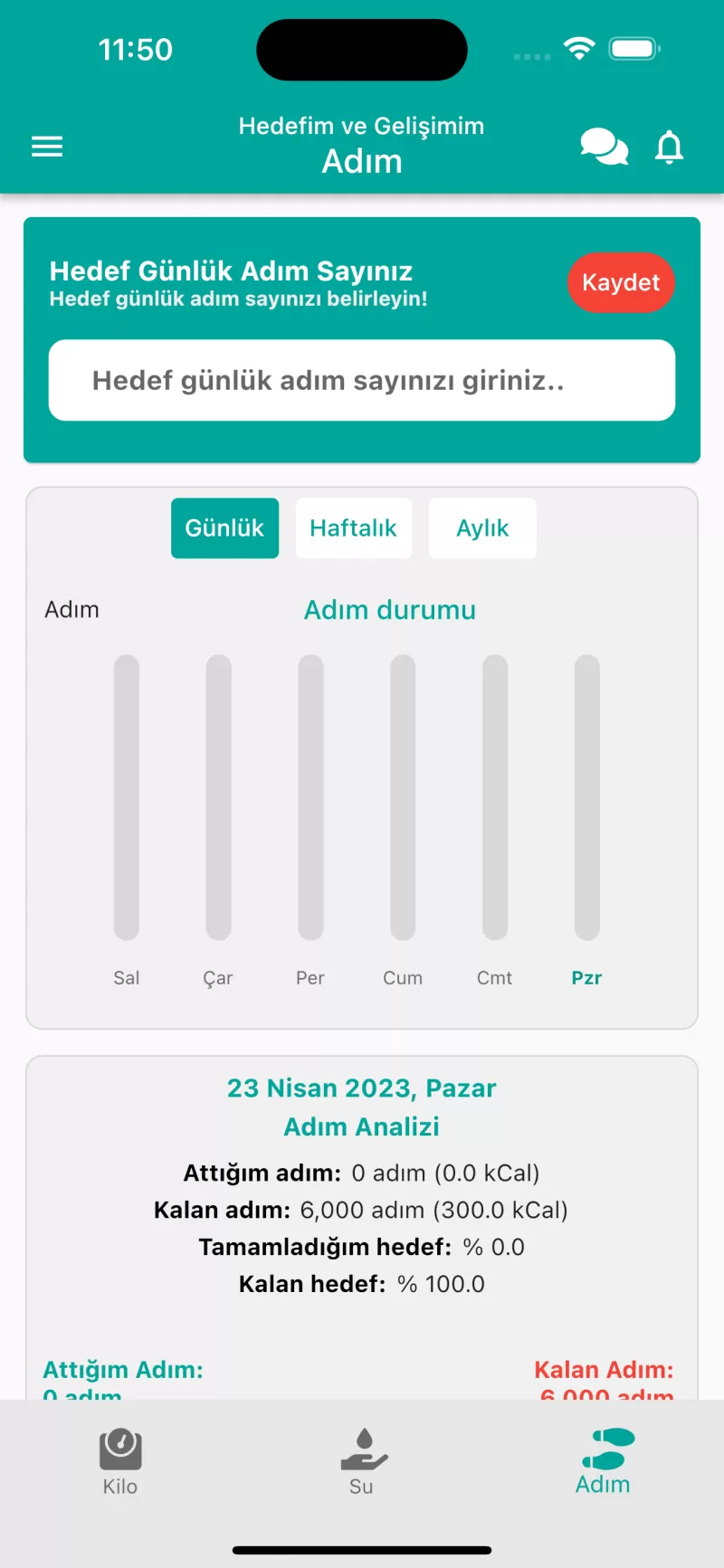Switch to the Haftalık view
The width and height of the screenshot is (724, 1568).
354,528
